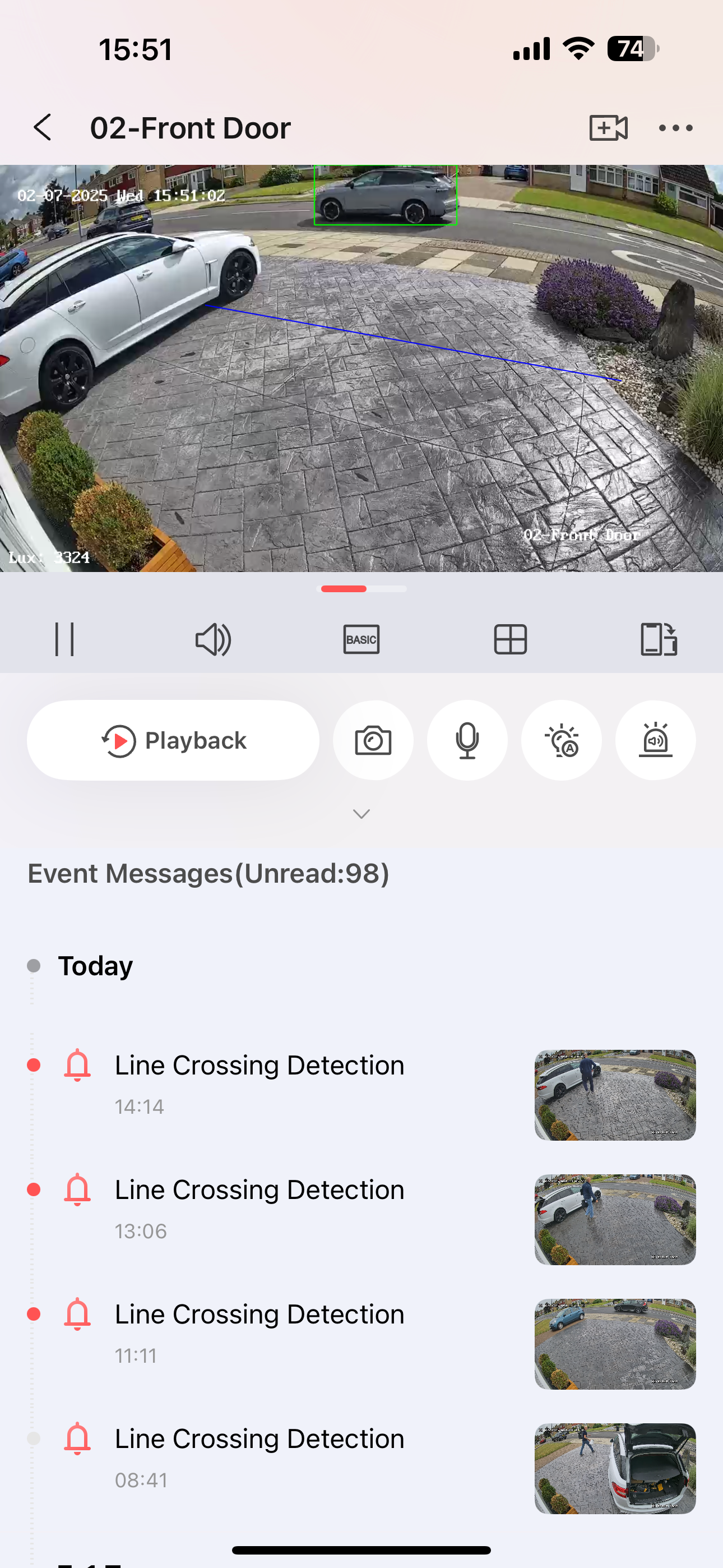Trigger the siren alarm button
723x1568 pixels.
[x=655, y=740]
